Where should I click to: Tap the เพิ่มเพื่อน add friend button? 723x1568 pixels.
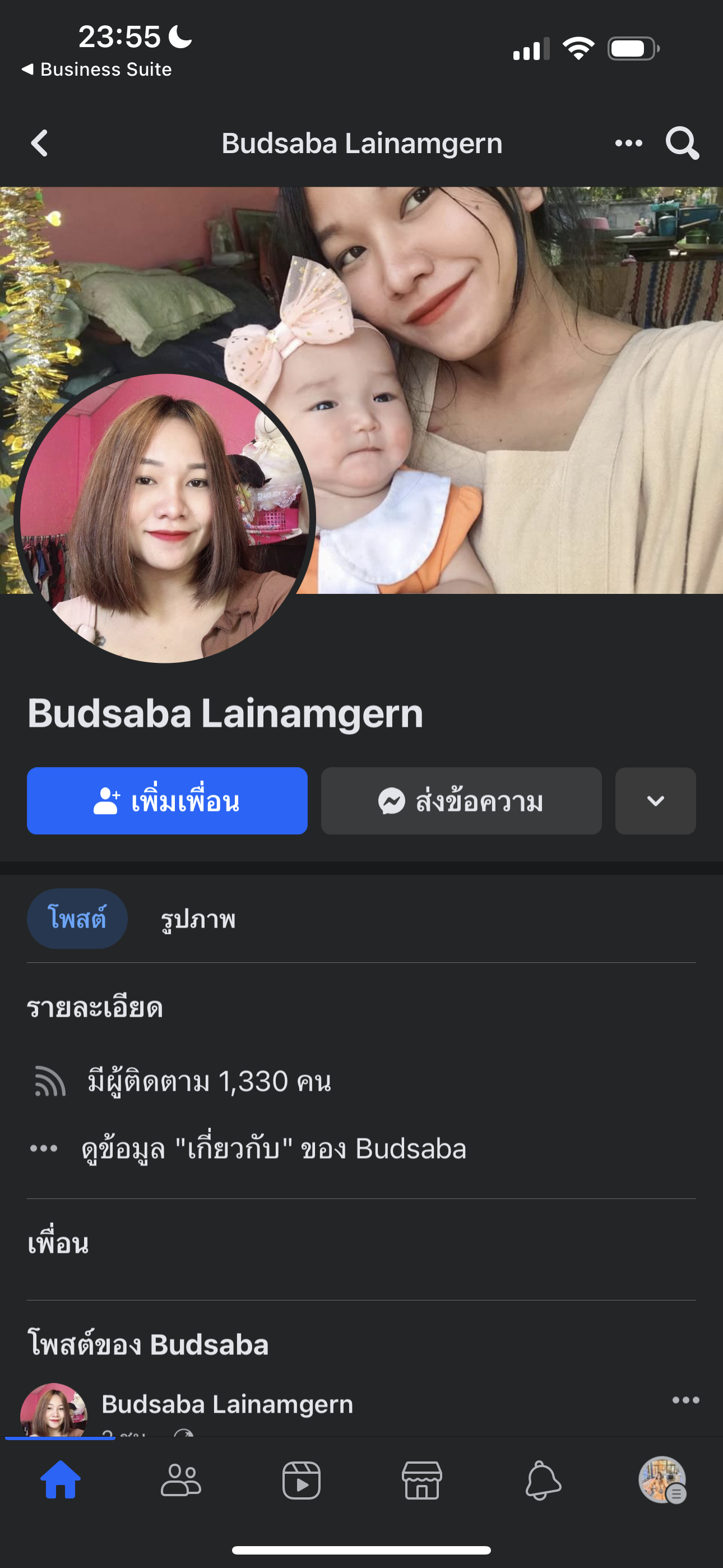[167, 801]
